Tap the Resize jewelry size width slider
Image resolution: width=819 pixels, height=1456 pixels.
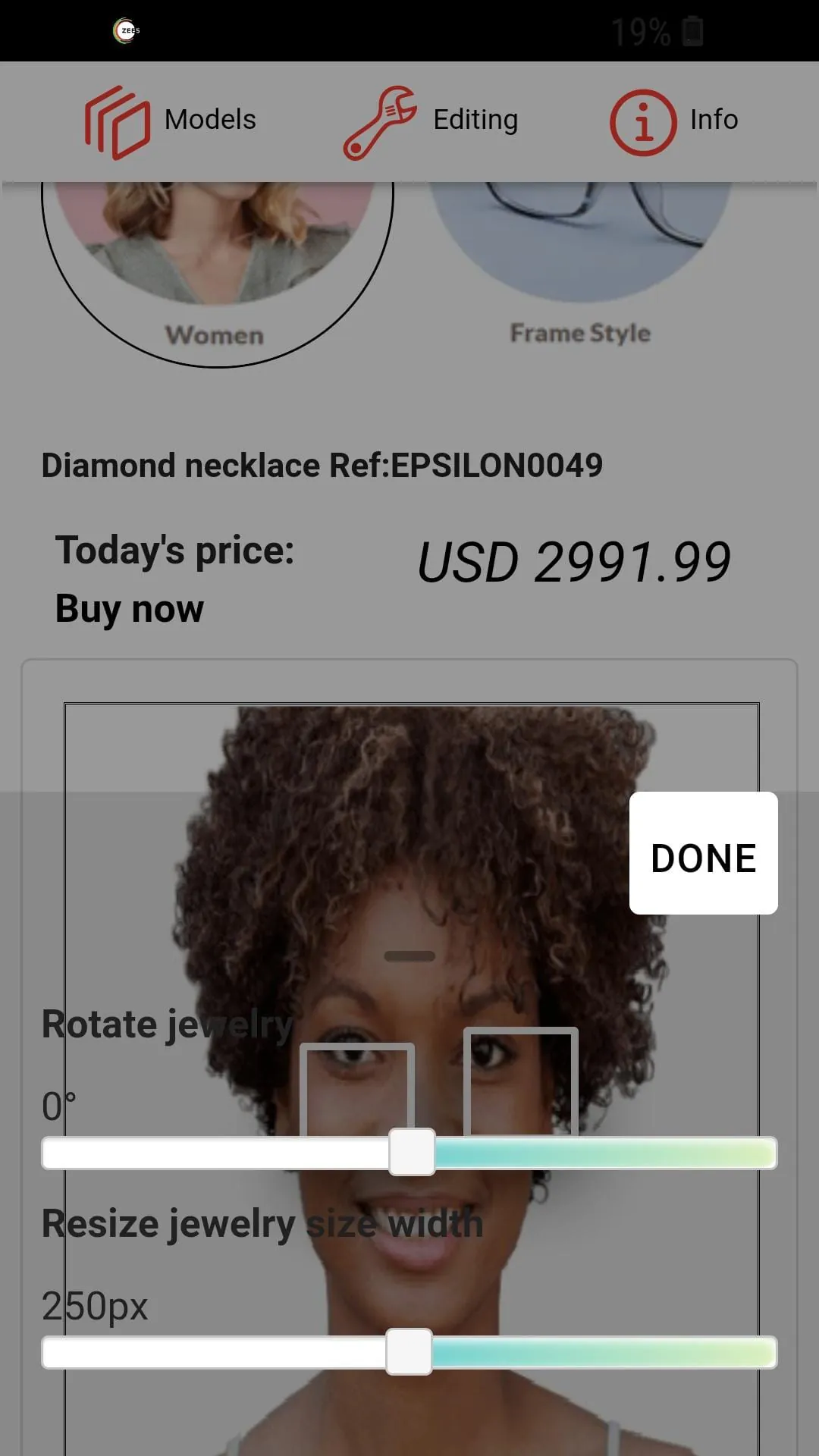pos(409,1352)
